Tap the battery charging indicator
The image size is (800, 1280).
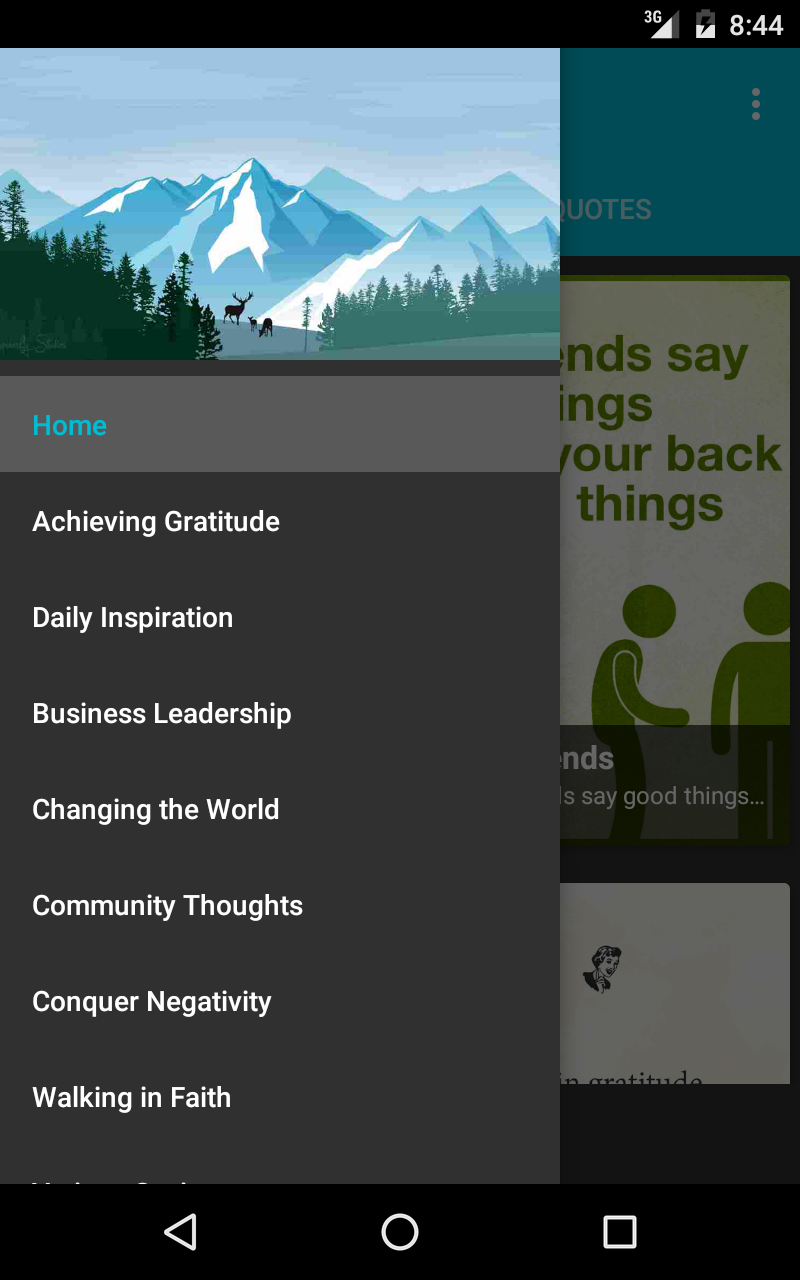click(x=706, y=25)
